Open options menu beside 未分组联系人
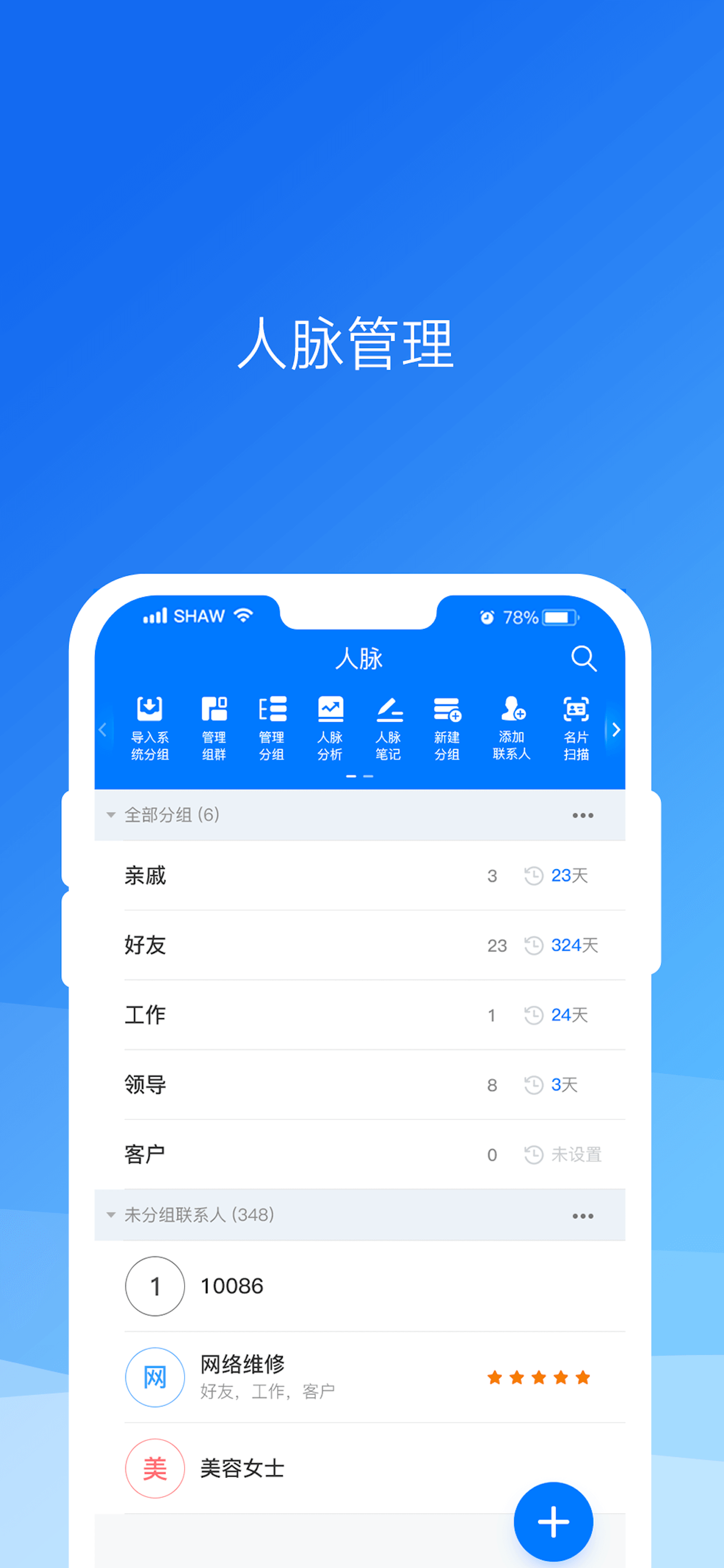This screenshot has width=724, height=1568. click(x=582, y=1215)
